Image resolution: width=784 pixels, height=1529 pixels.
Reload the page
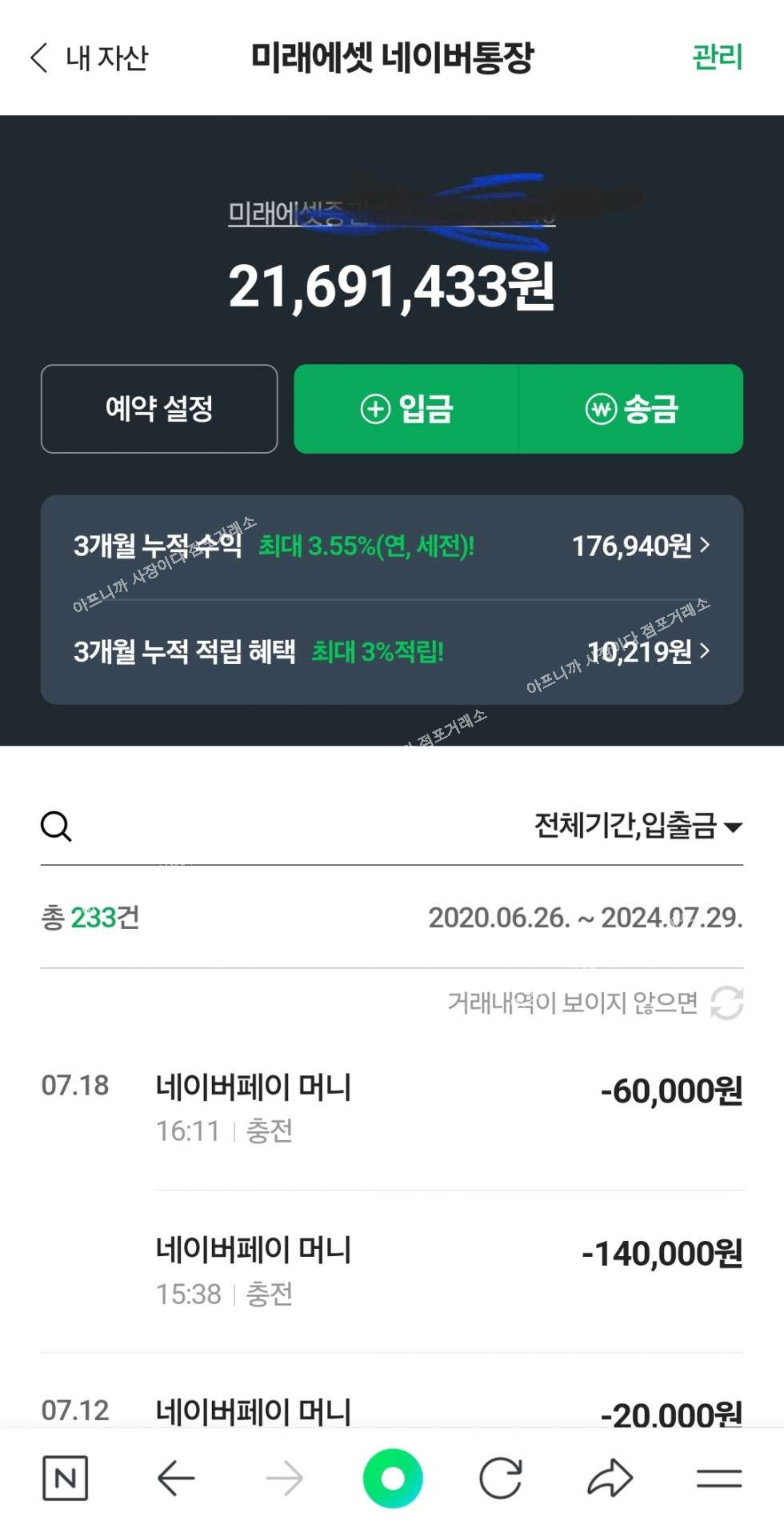click(x=501, y=1478)
